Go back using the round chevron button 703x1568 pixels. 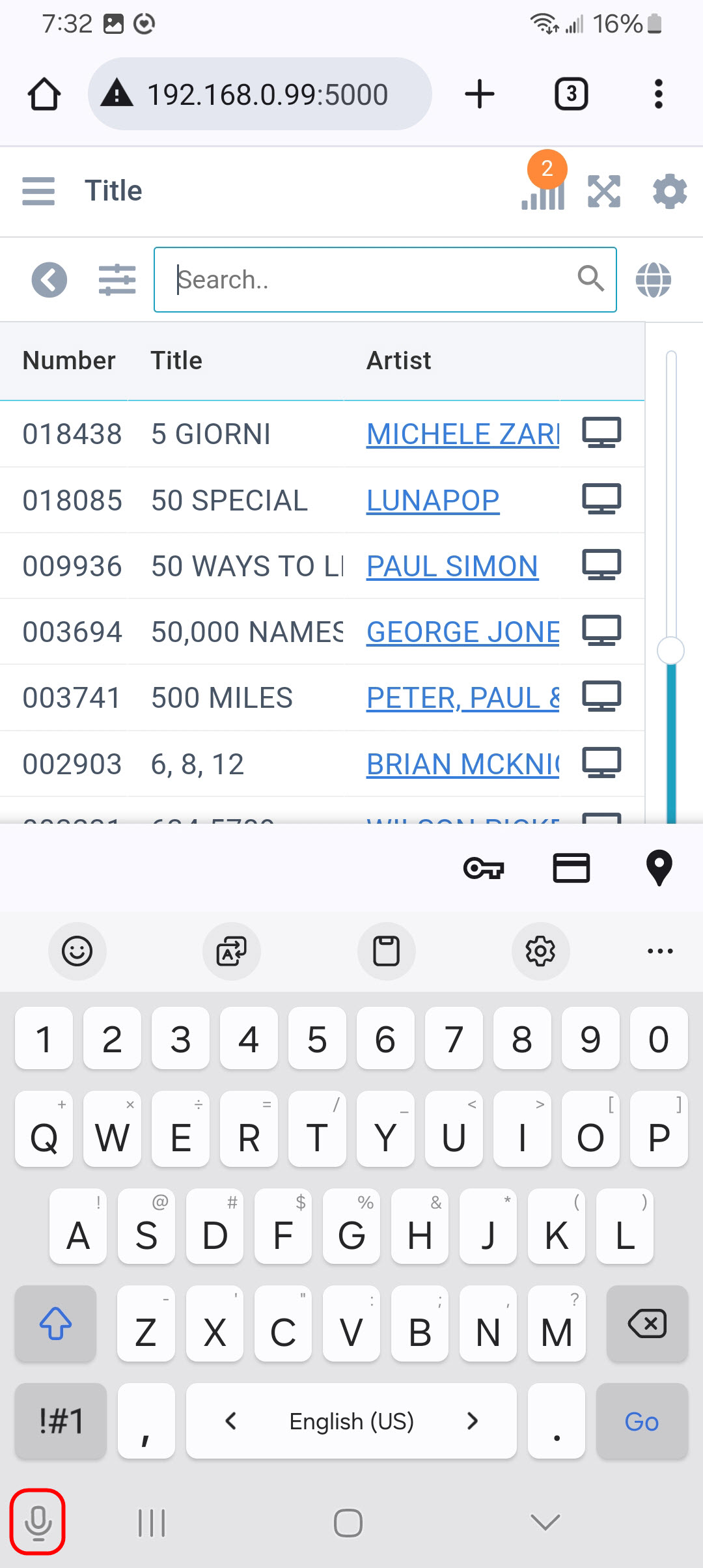(x=49, y=280)
